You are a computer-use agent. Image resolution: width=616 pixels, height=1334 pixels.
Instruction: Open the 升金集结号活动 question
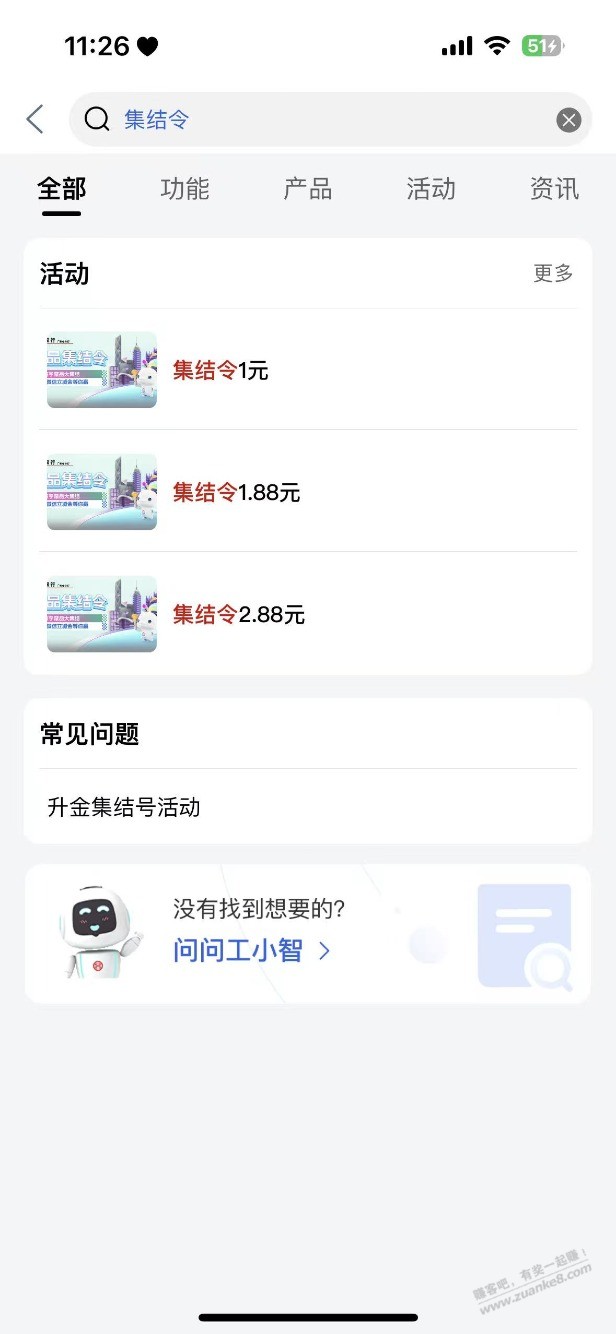[x=124, y=807]
